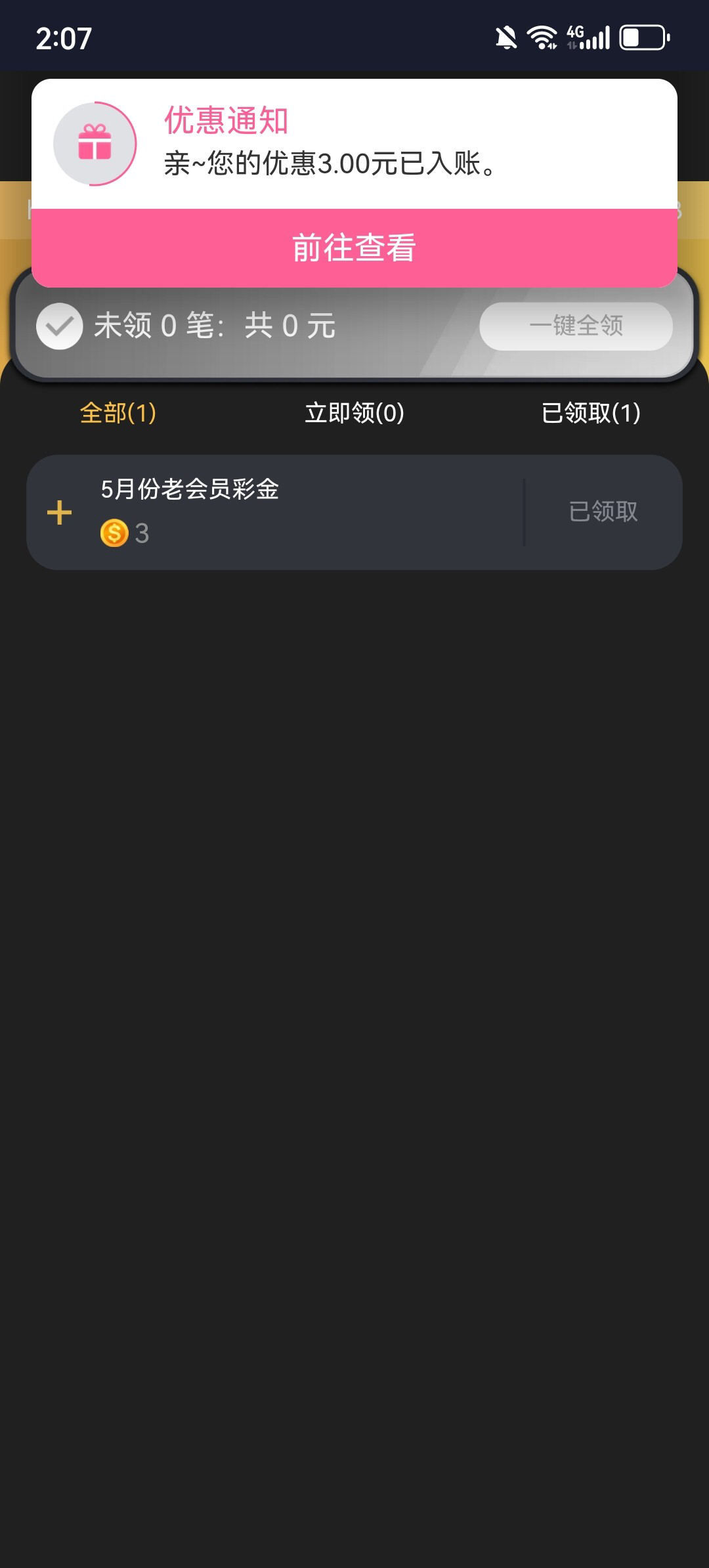
Task: Open the 5月份老会员彩金 coupon details
Action: pyautogui.click(x=190, y=489)
